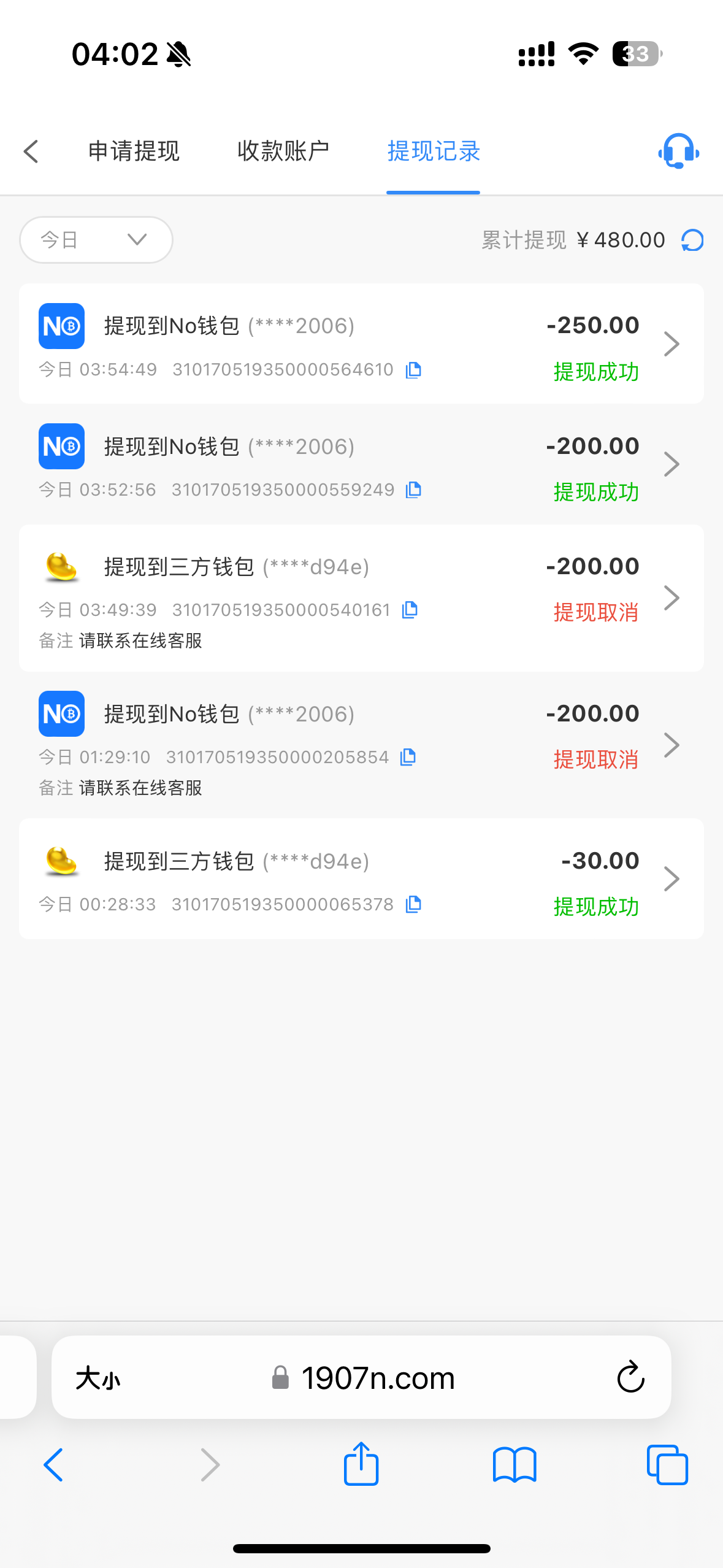Select the 提现记录 tab
The image size is (723, 1568).
point(434,151)
